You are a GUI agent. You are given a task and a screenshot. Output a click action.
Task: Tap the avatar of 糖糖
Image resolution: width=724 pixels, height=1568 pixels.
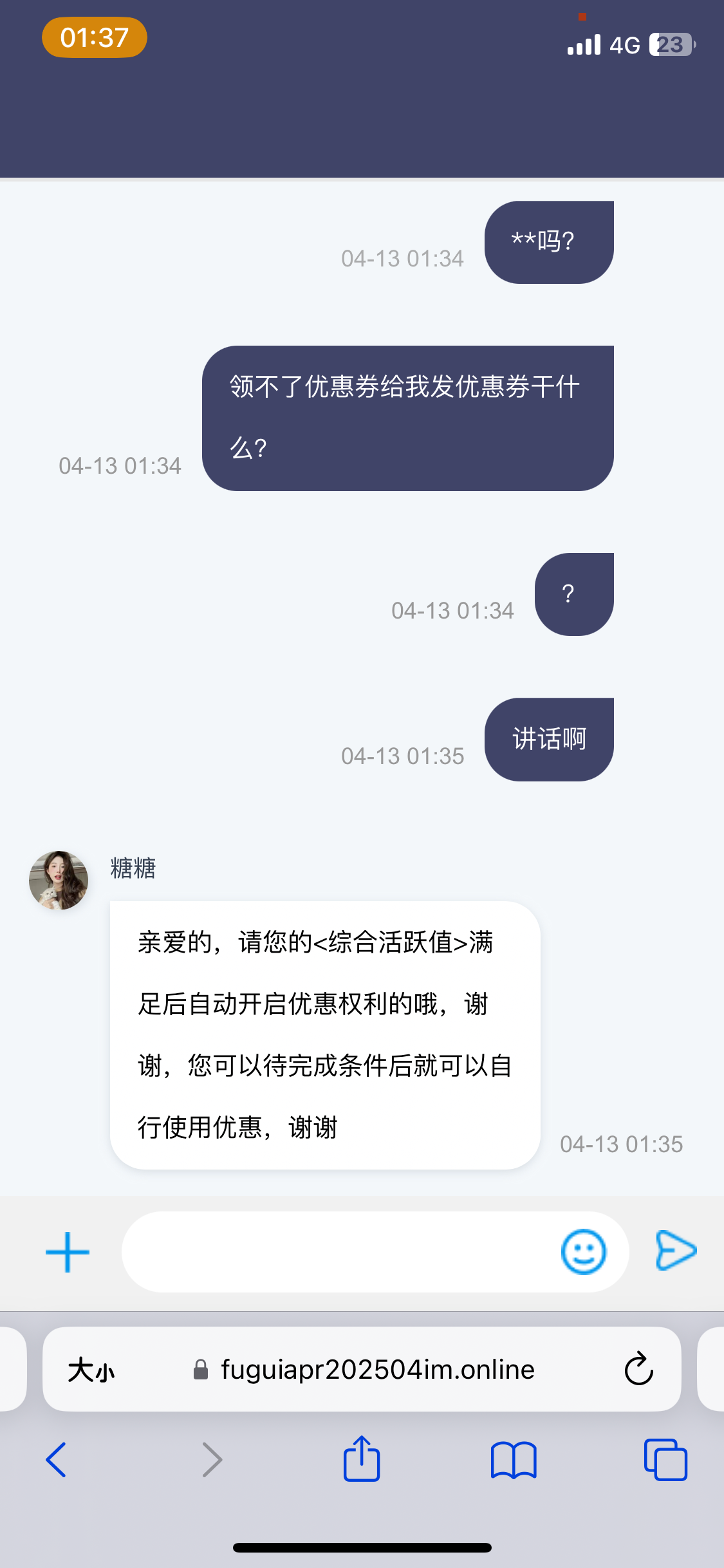click(59, 880)
